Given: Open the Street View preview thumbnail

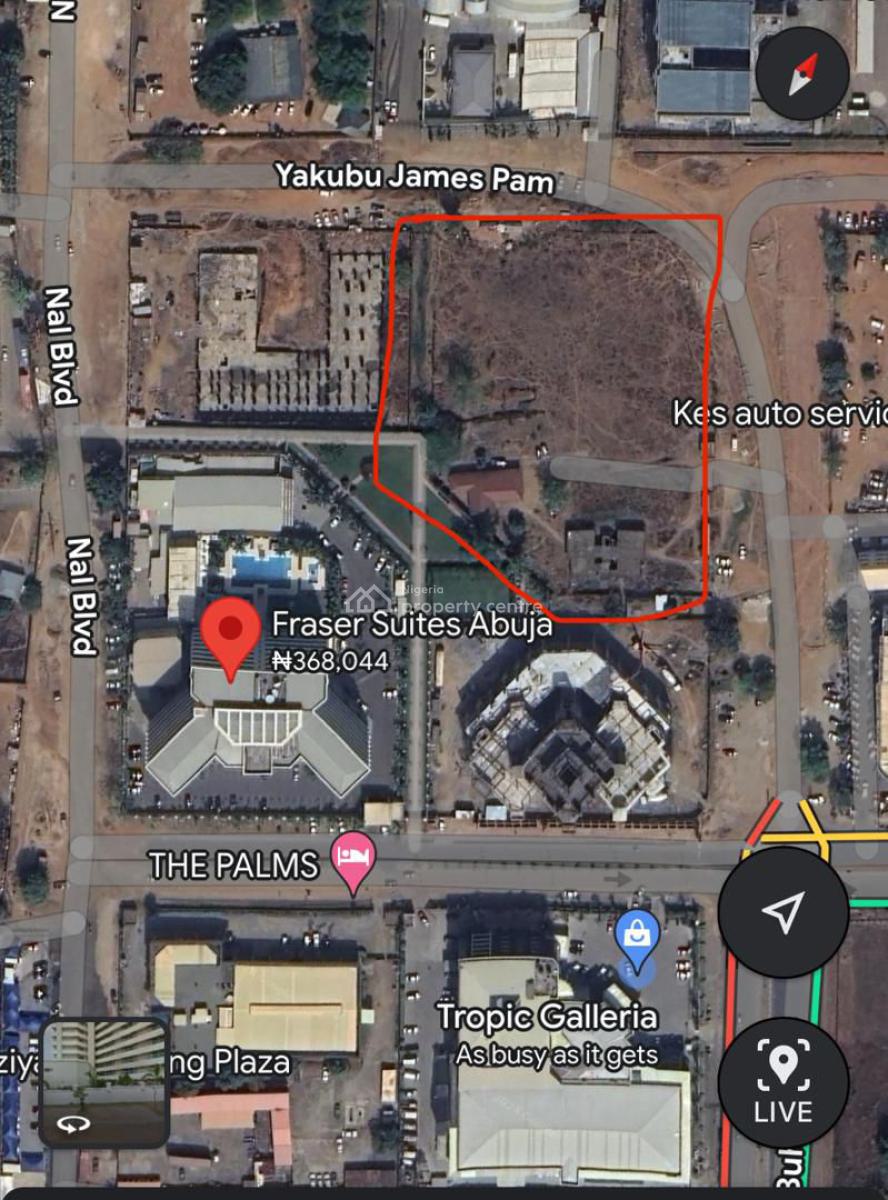Looking at the screenshot, I should tap(105, 1082).
